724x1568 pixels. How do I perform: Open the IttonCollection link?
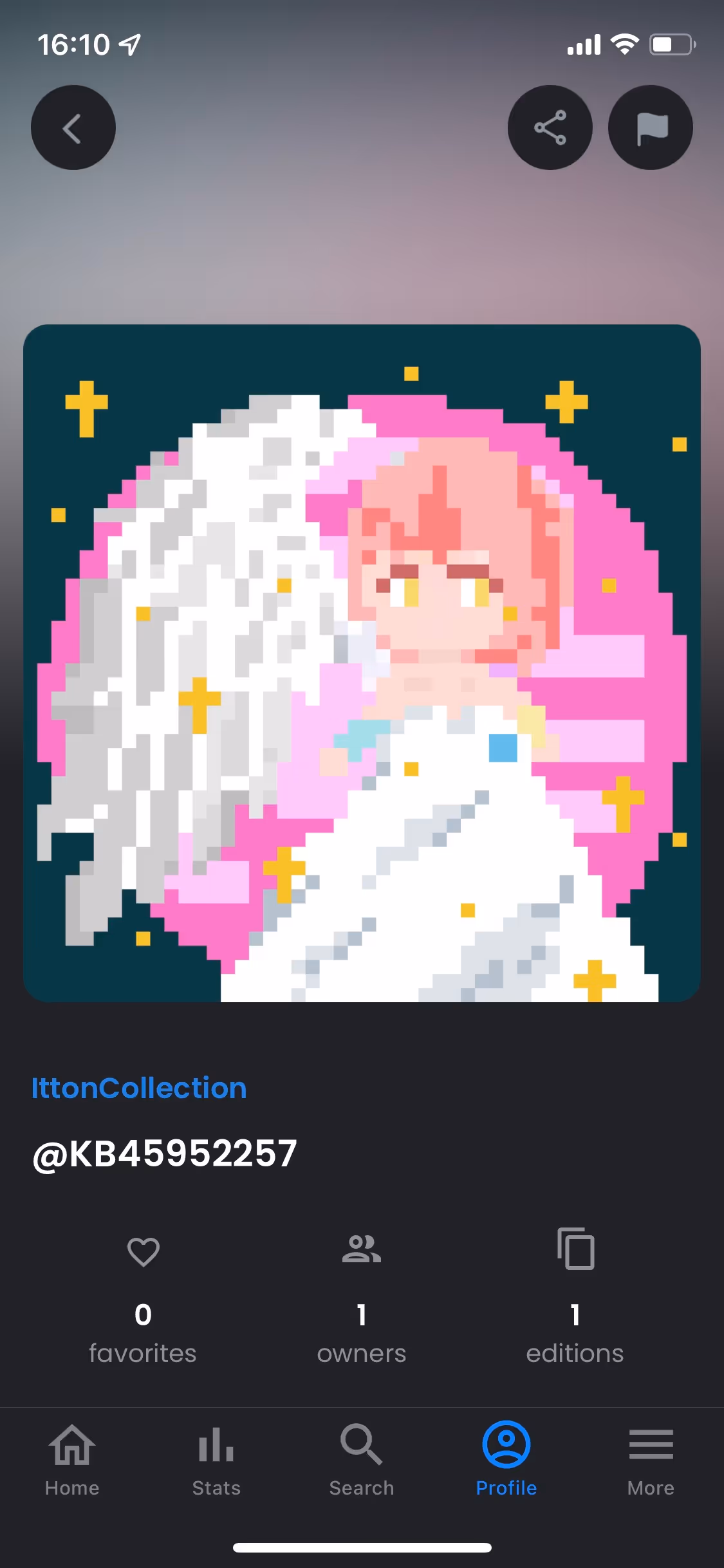(x=139, y=1088)
